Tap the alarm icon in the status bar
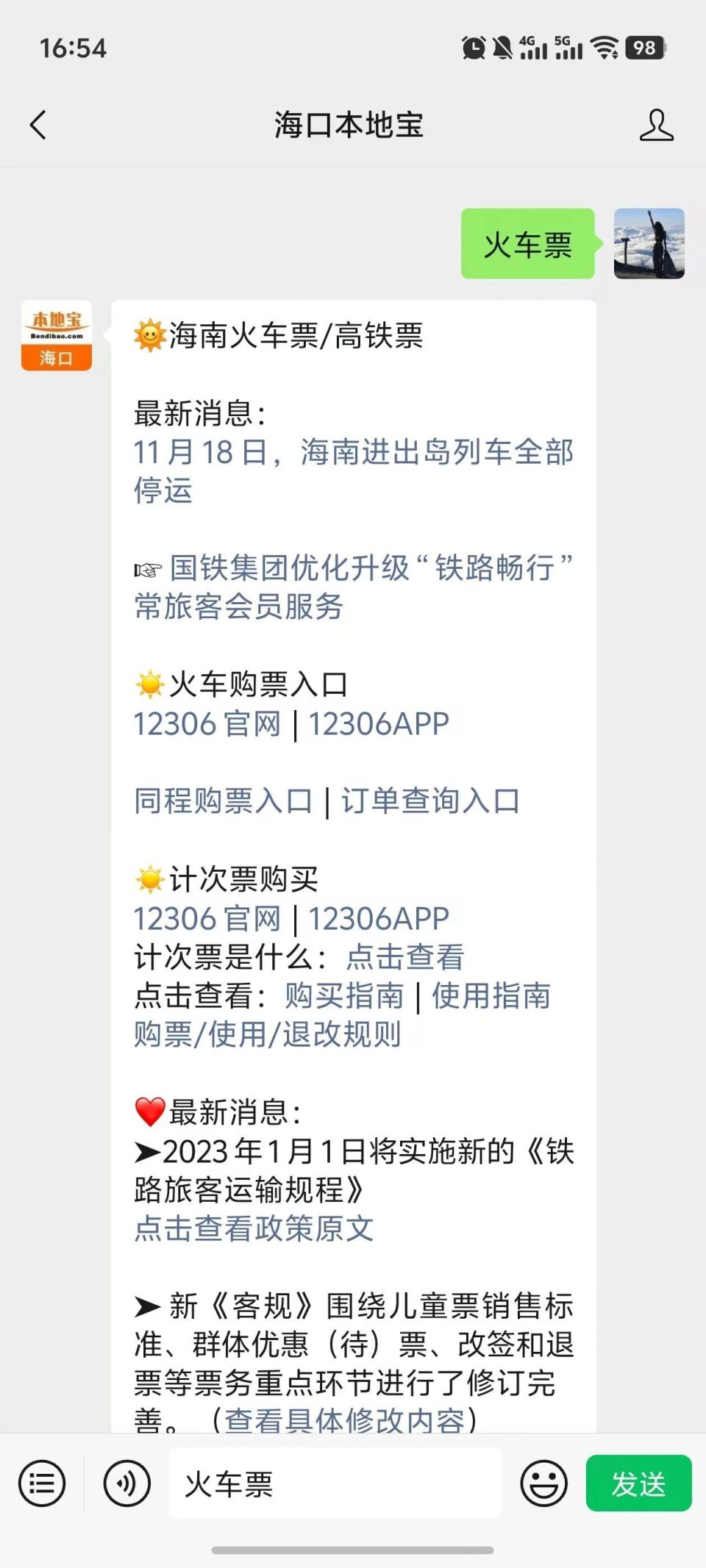Screen dimensions: 706x1568 [474, 49]
